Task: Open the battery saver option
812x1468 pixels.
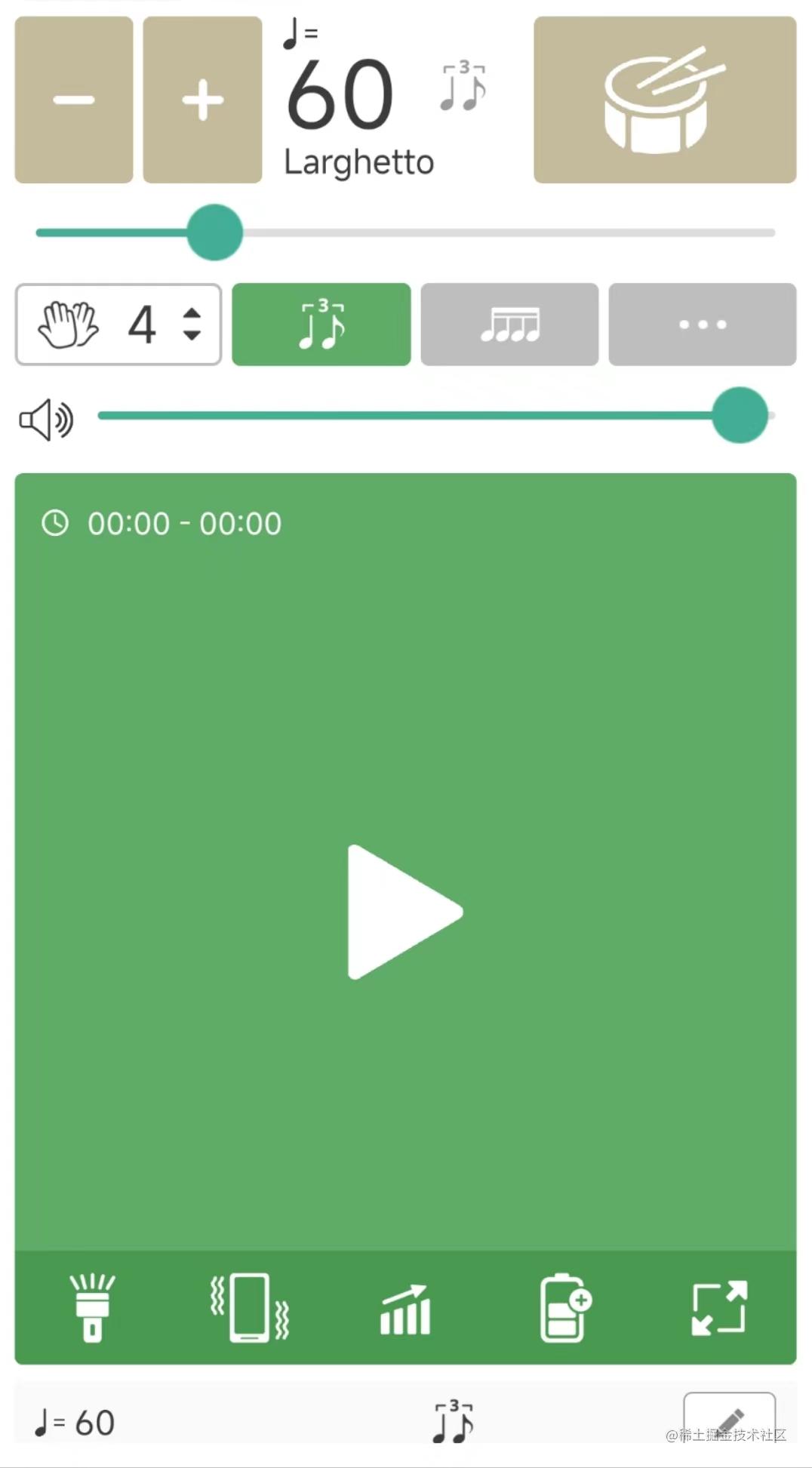Action: tap(565, 1308)
